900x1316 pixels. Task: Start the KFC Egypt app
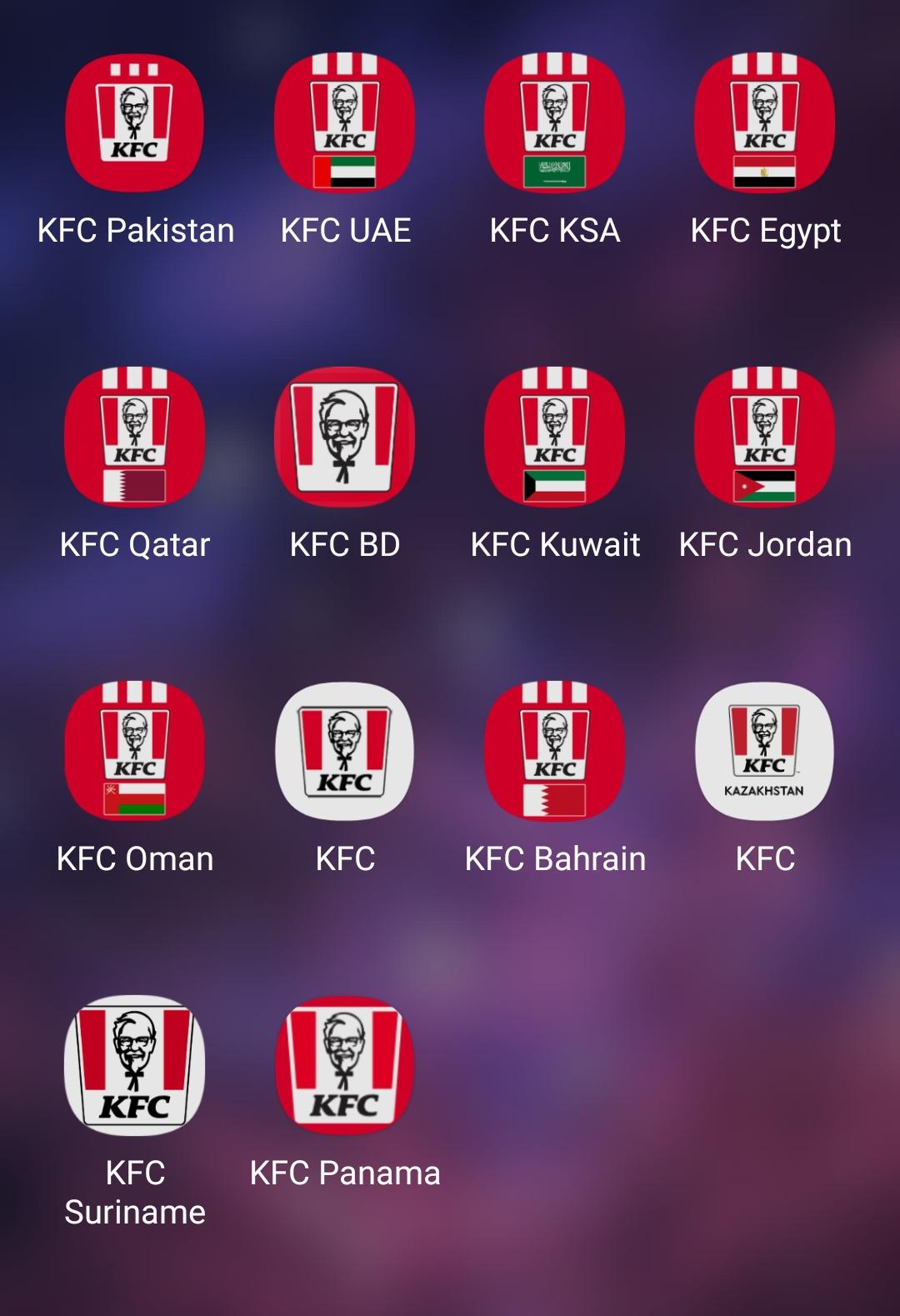coord(765,123)
